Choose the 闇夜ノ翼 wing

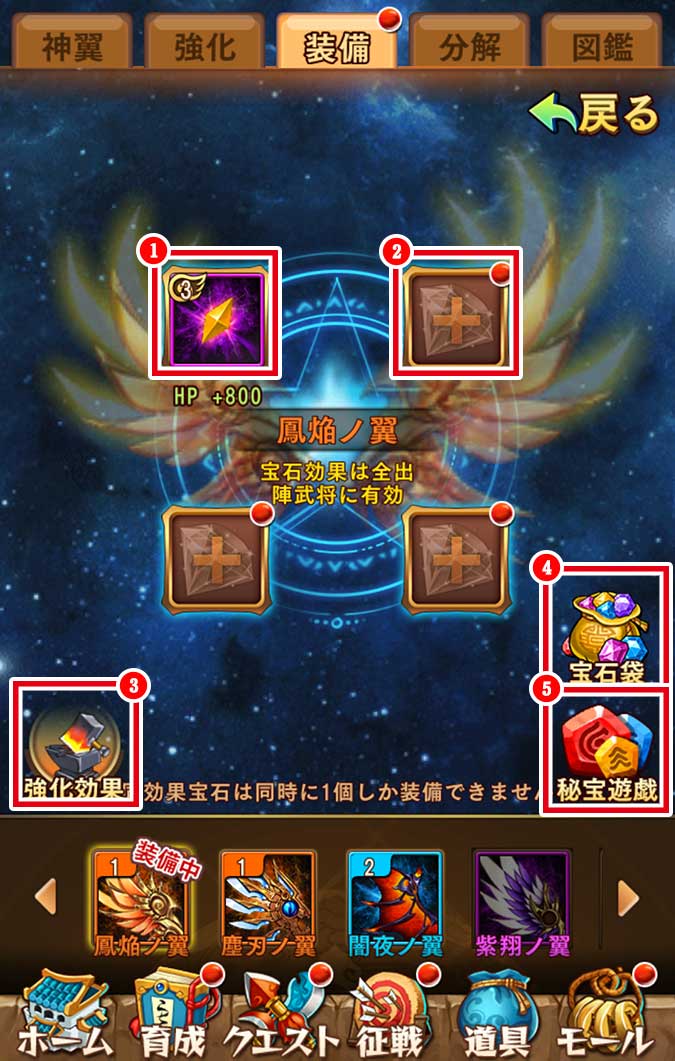coord(394,903)
